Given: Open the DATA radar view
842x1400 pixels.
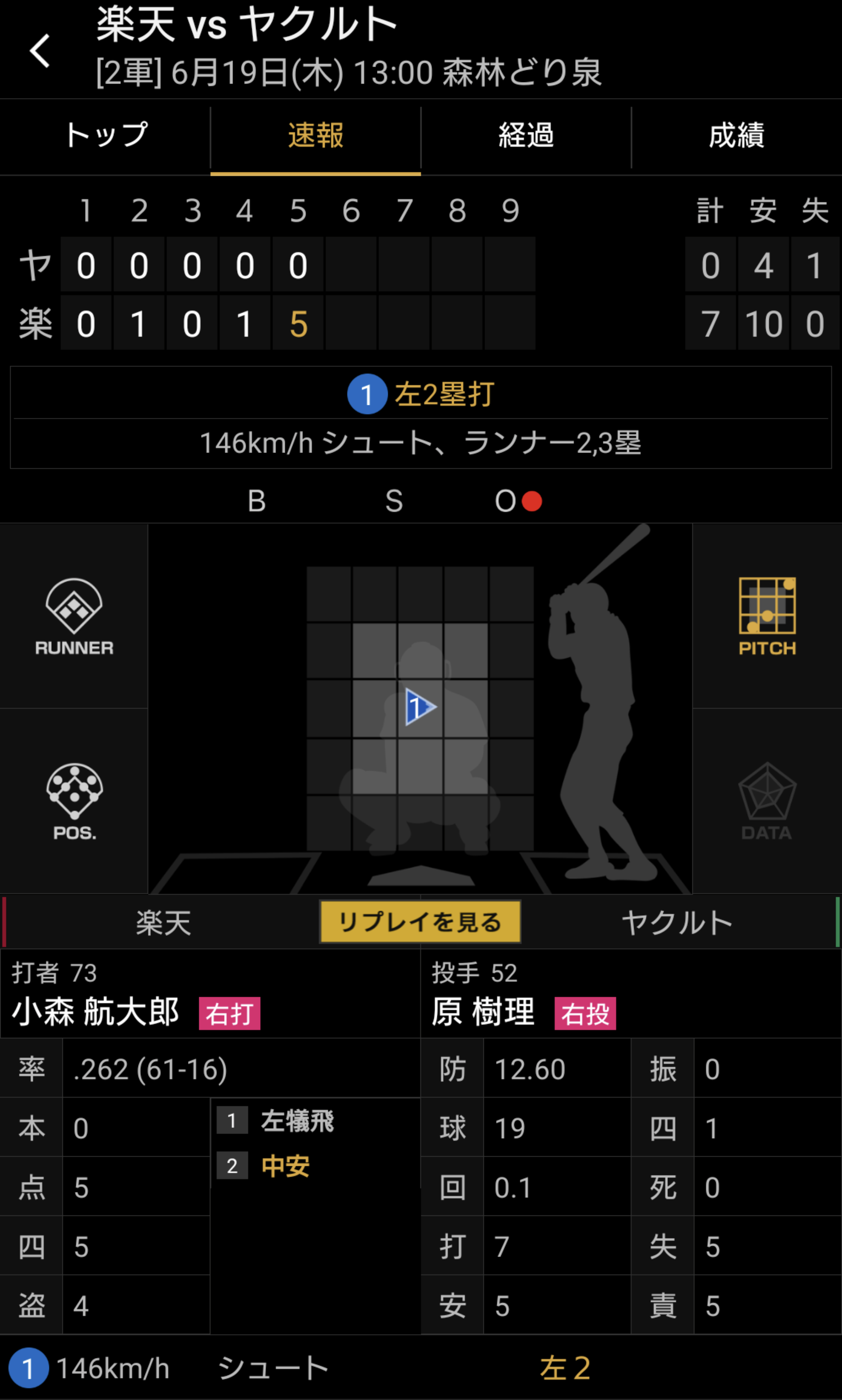Looking at the screenshot, I should click(767, 801).
